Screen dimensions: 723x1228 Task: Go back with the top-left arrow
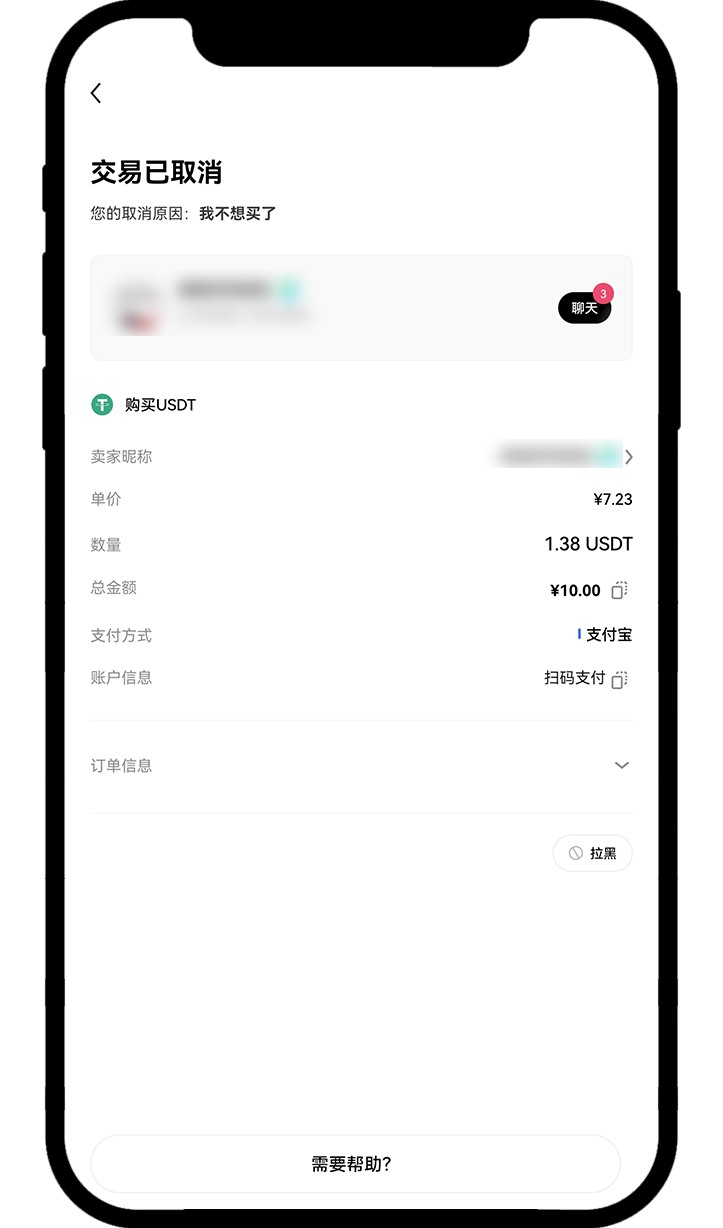coord(96,93)
